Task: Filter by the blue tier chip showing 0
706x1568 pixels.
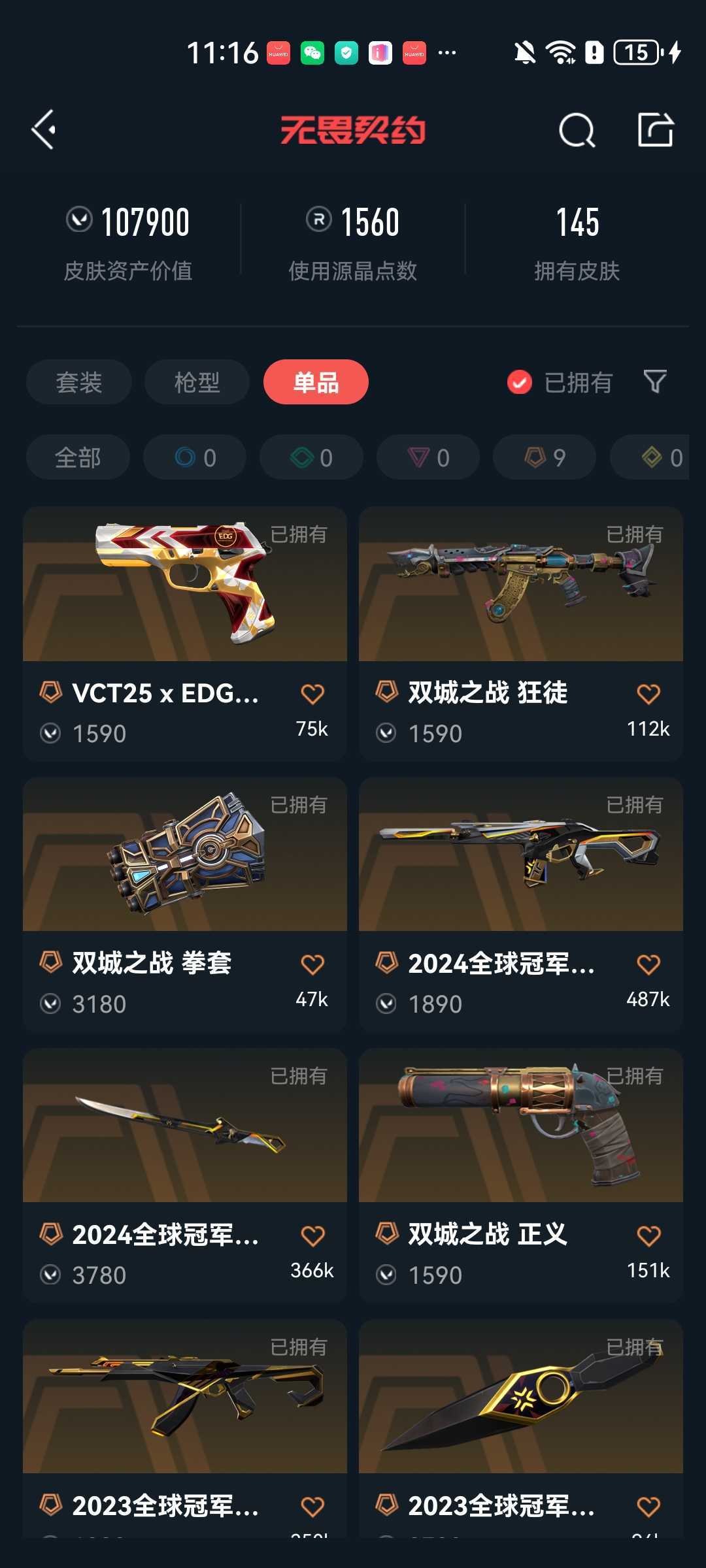Action: [x=195, y=457]
